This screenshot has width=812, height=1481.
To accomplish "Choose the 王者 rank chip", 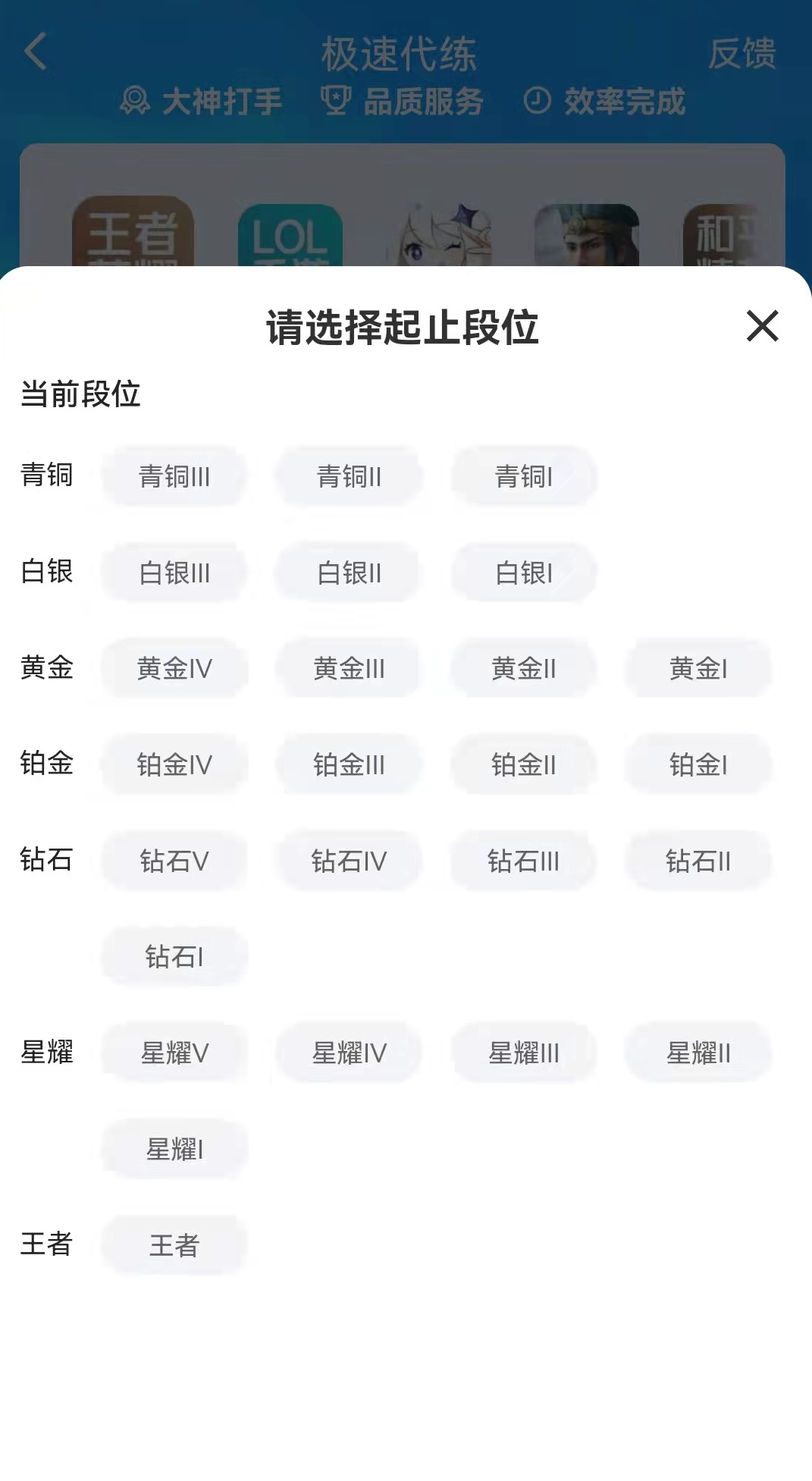I will pos(174,1245).
